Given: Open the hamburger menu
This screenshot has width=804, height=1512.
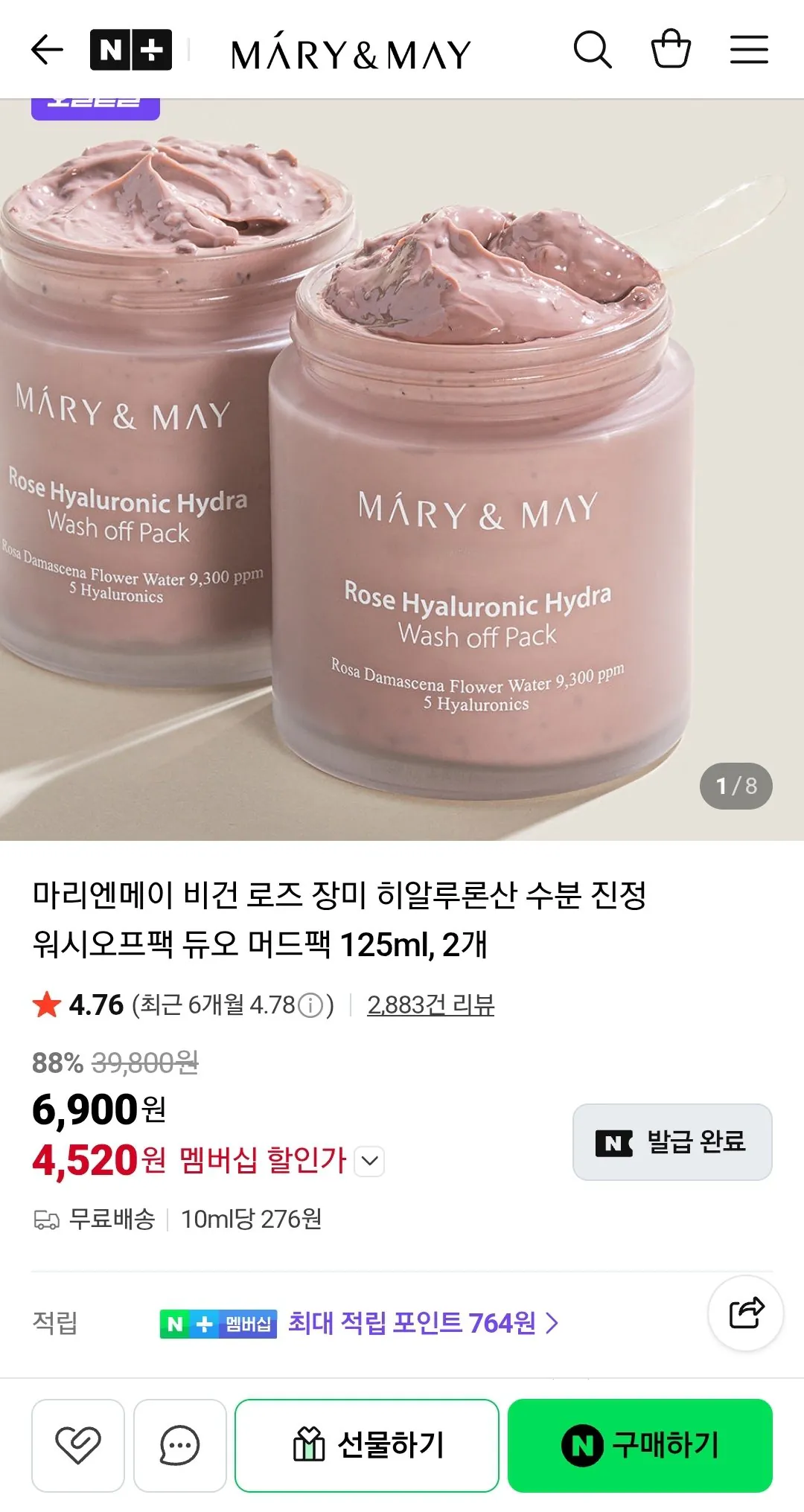Looking at the screenshot, I should (750, 49).
